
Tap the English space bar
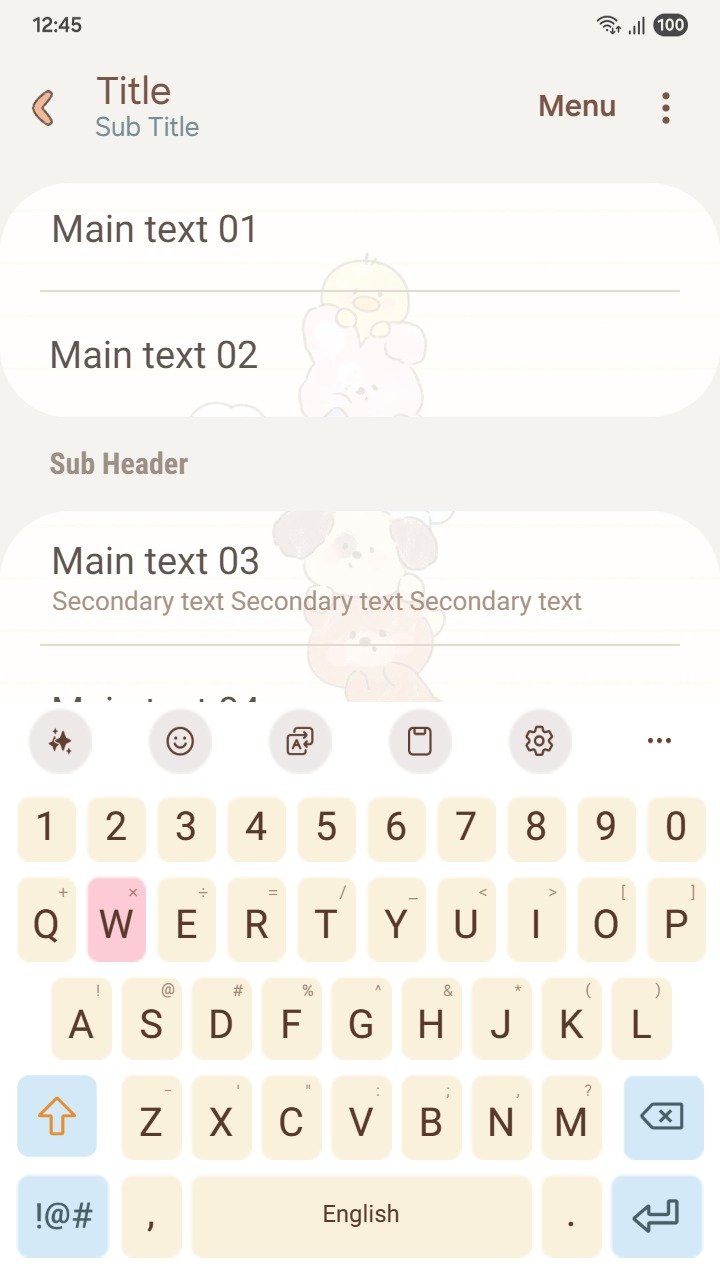click(361, 1216)
